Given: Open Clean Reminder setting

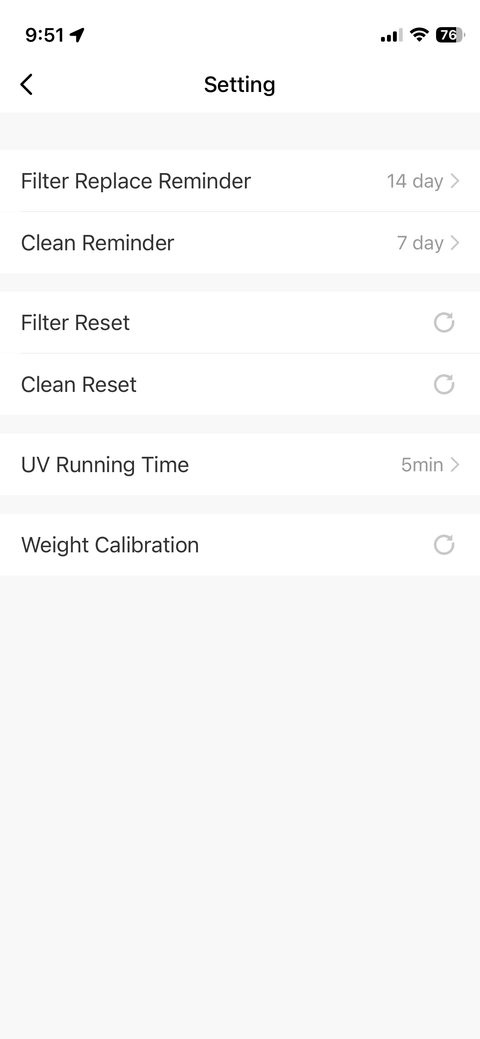Looking at the screenshot, I should tap(240, 243).
